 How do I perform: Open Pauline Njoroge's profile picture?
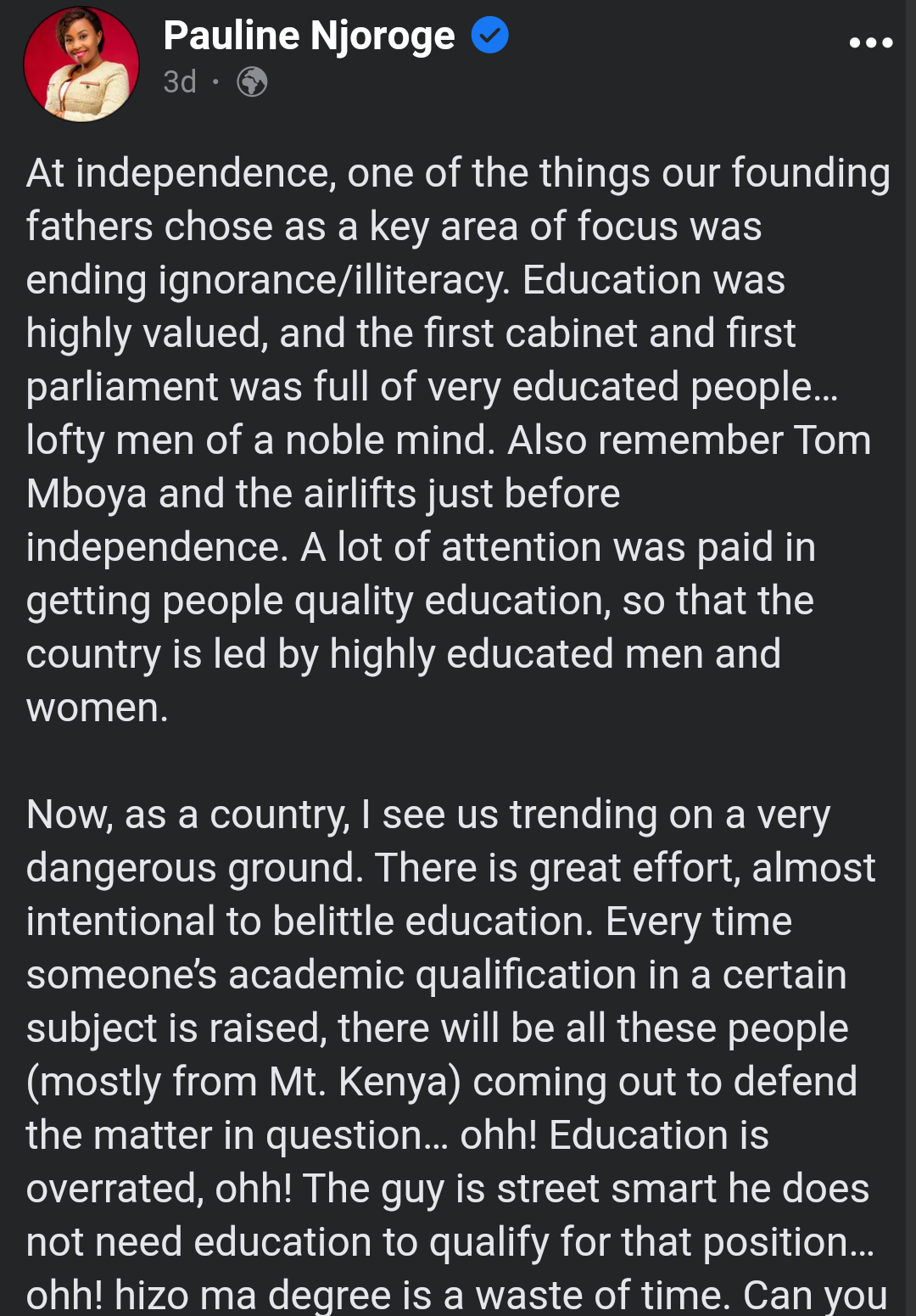point(81,65)
